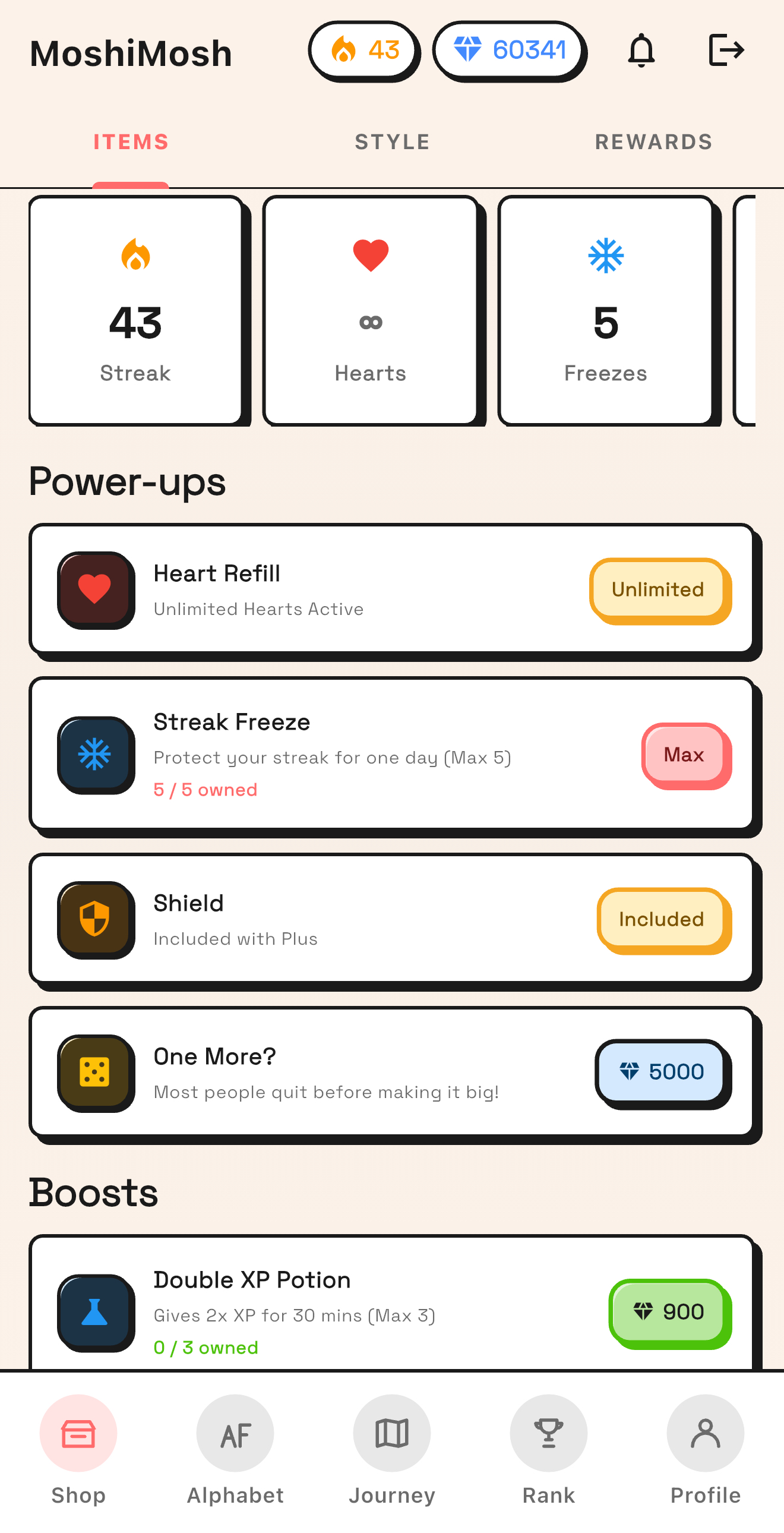Tap the Max button on Streak Freeze
The width and height of the screenshot is (784, 1533).
pos(684,755)
